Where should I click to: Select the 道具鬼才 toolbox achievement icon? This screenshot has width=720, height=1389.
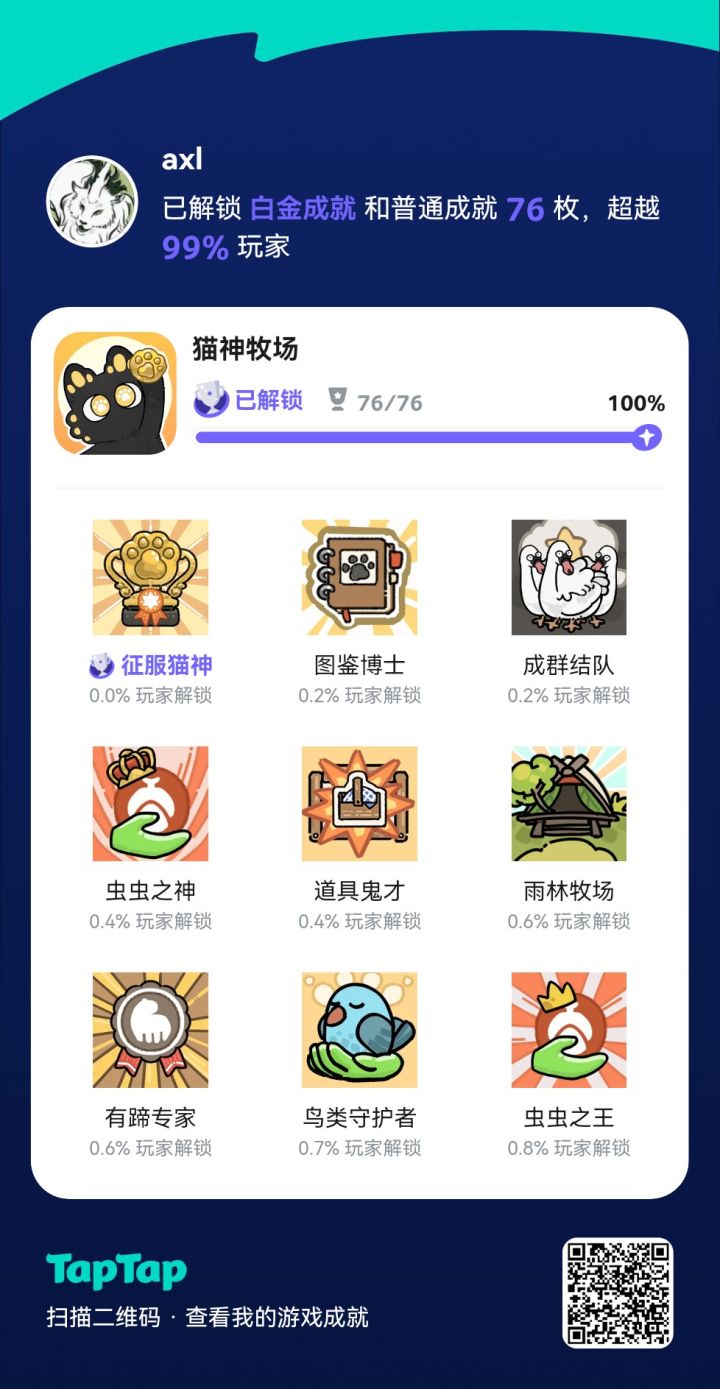click(358, 805)
